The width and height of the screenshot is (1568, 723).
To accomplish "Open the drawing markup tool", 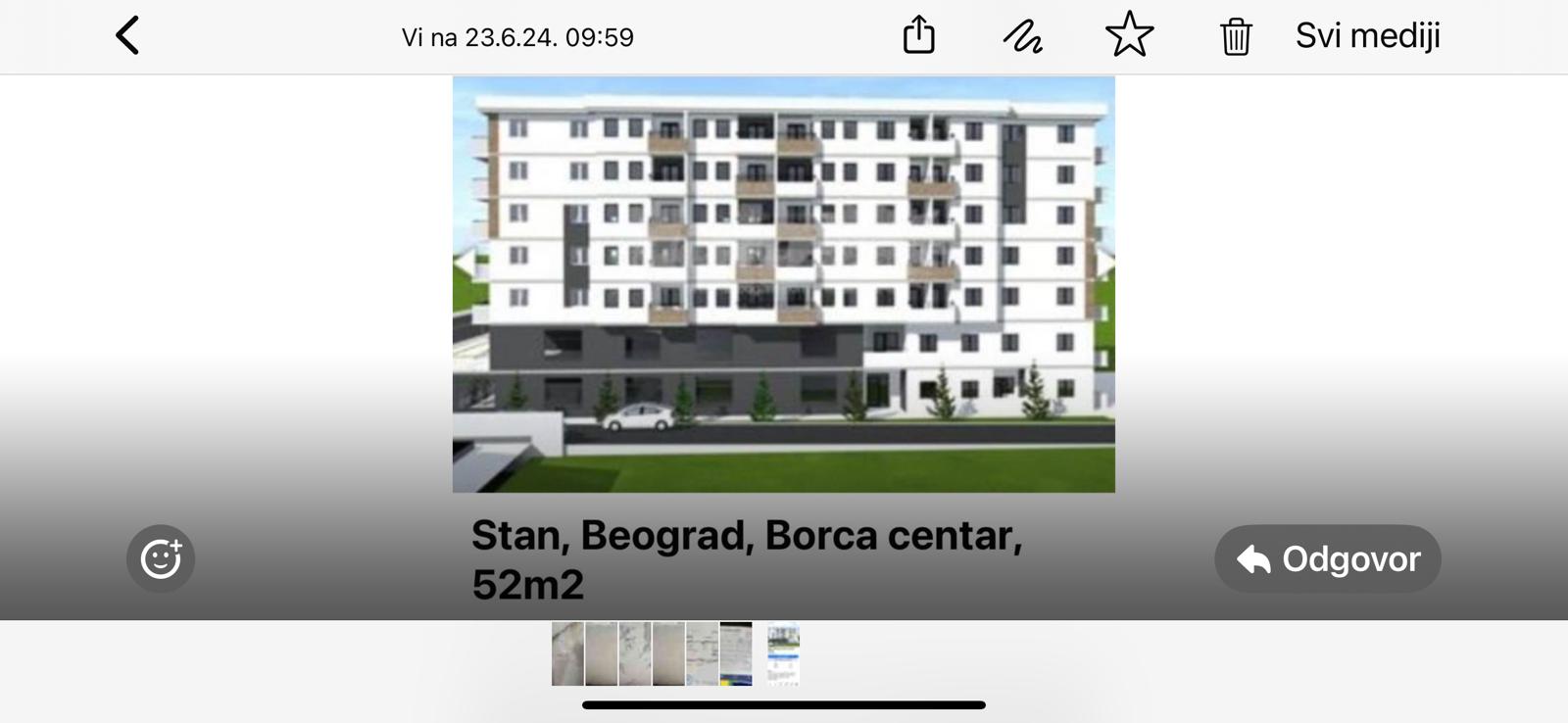I will click(x=1023, y=36).
